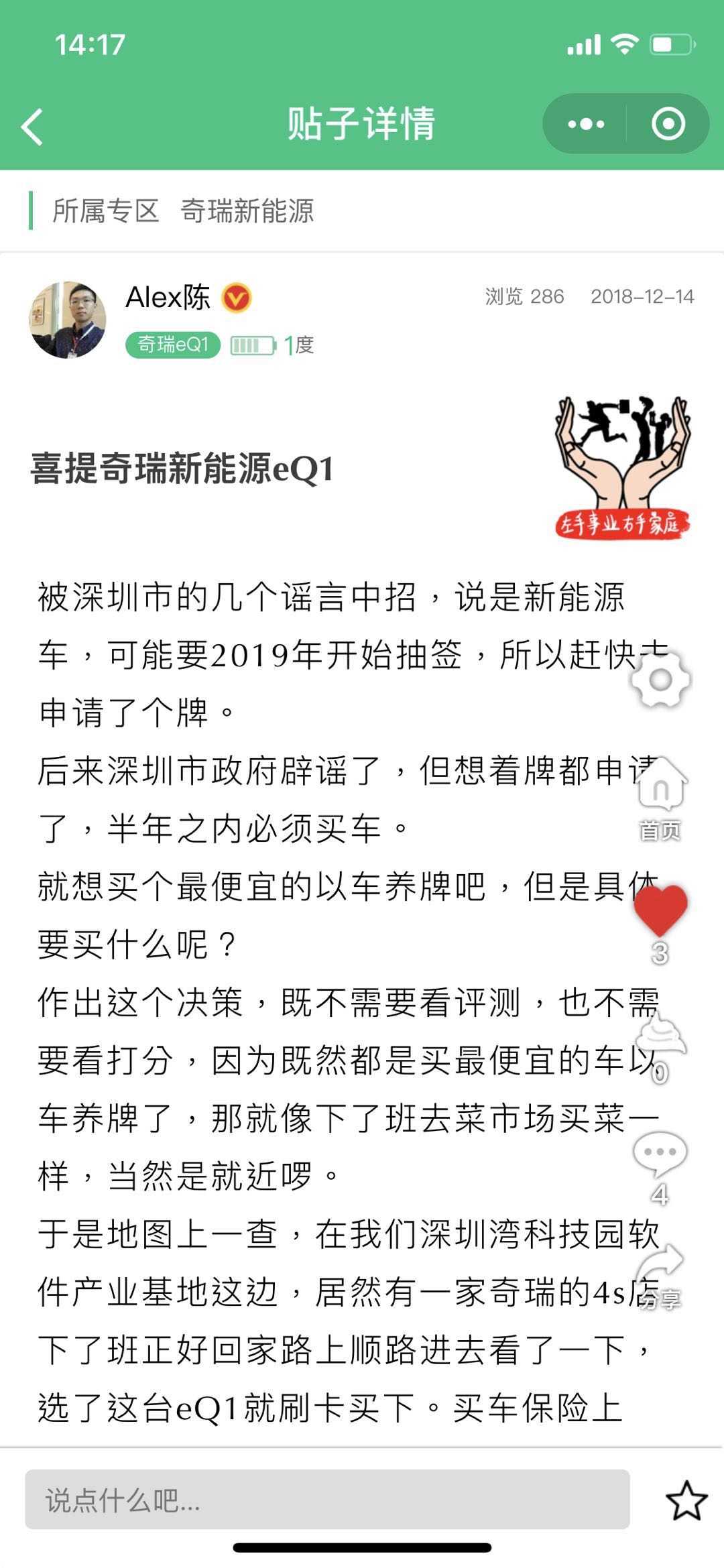Close the mini program with the circle button
724x1568 pixels.
click(x=668, y=124)
